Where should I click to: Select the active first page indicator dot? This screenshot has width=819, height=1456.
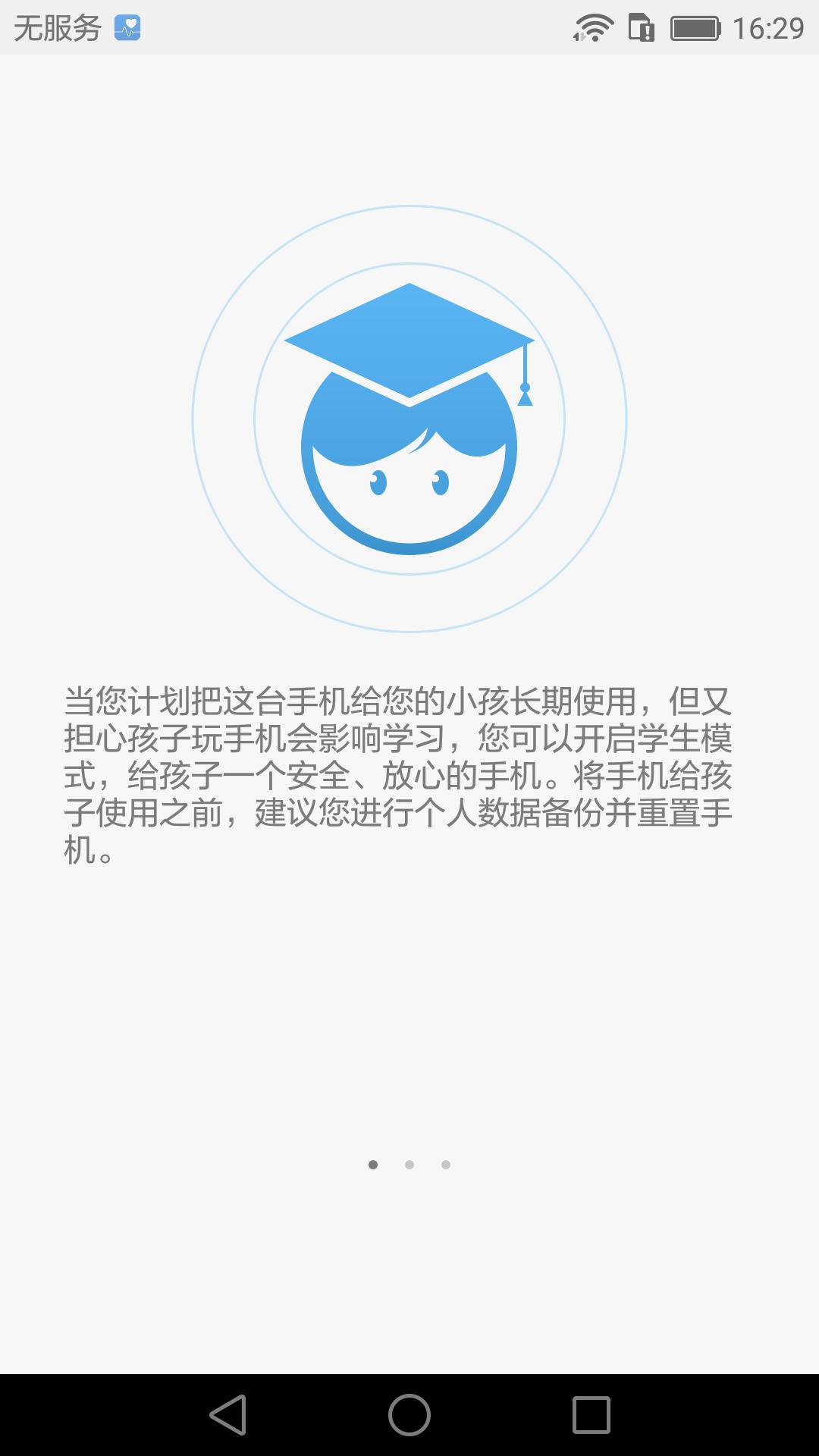(x=373, y=1165)
